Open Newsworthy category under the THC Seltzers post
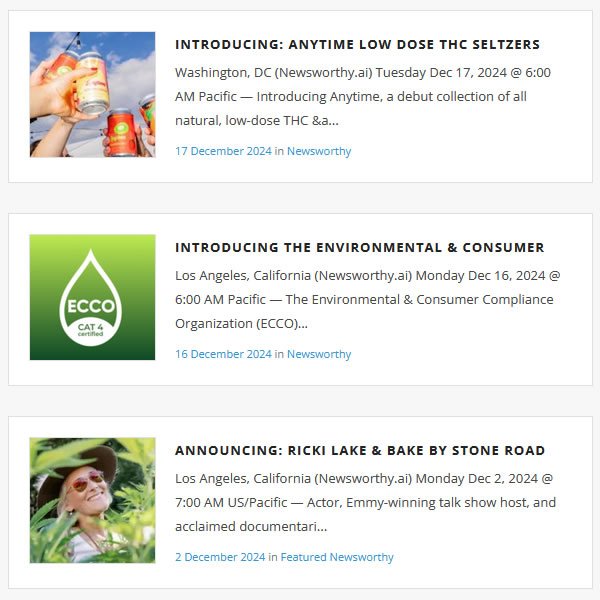 319,151
